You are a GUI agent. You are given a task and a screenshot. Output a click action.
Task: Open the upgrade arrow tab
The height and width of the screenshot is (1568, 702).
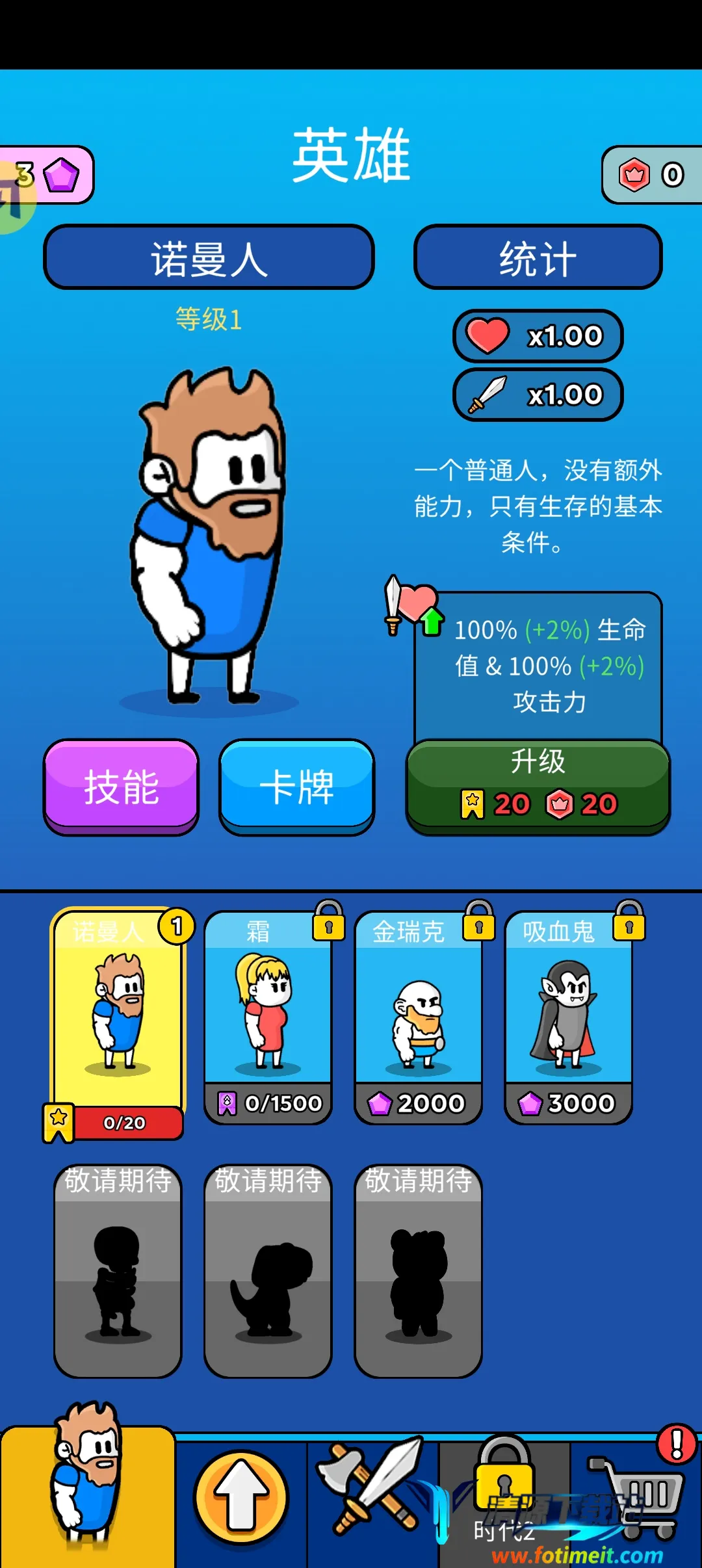(x=241, y=1498)
